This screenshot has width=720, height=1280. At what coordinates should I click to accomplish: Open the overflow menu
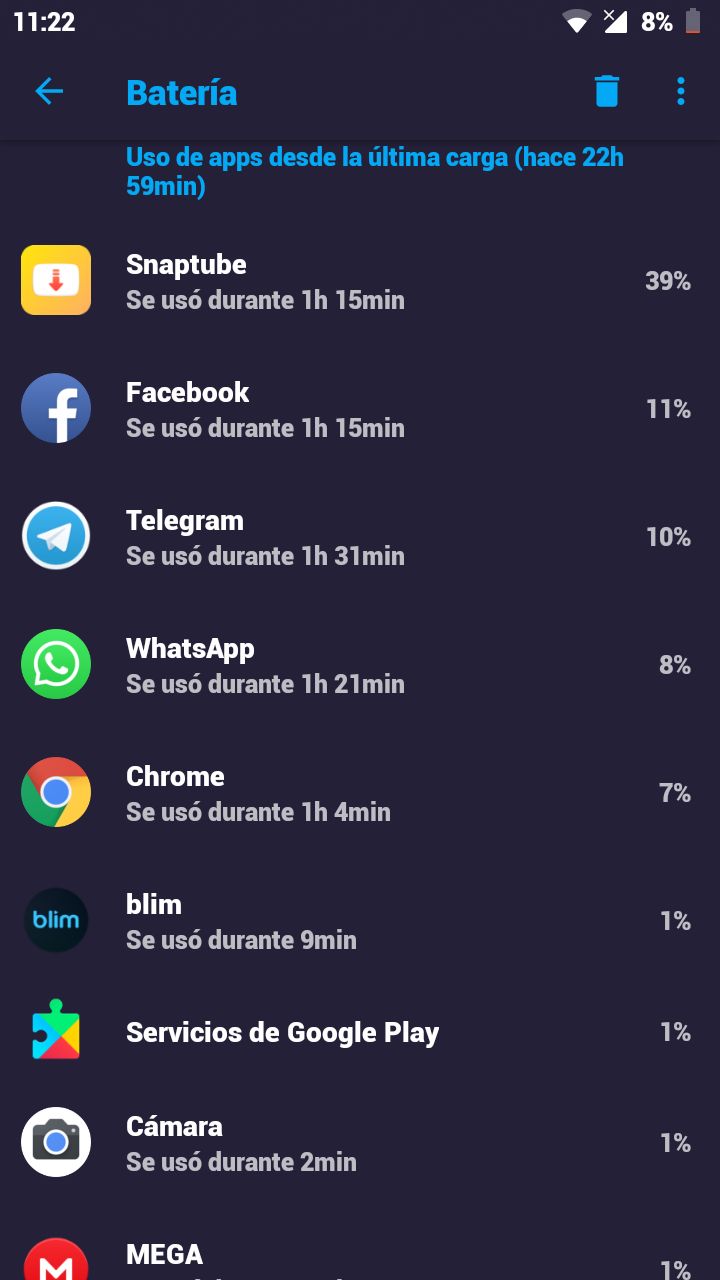pyautogui.click(x=681, y=92)
